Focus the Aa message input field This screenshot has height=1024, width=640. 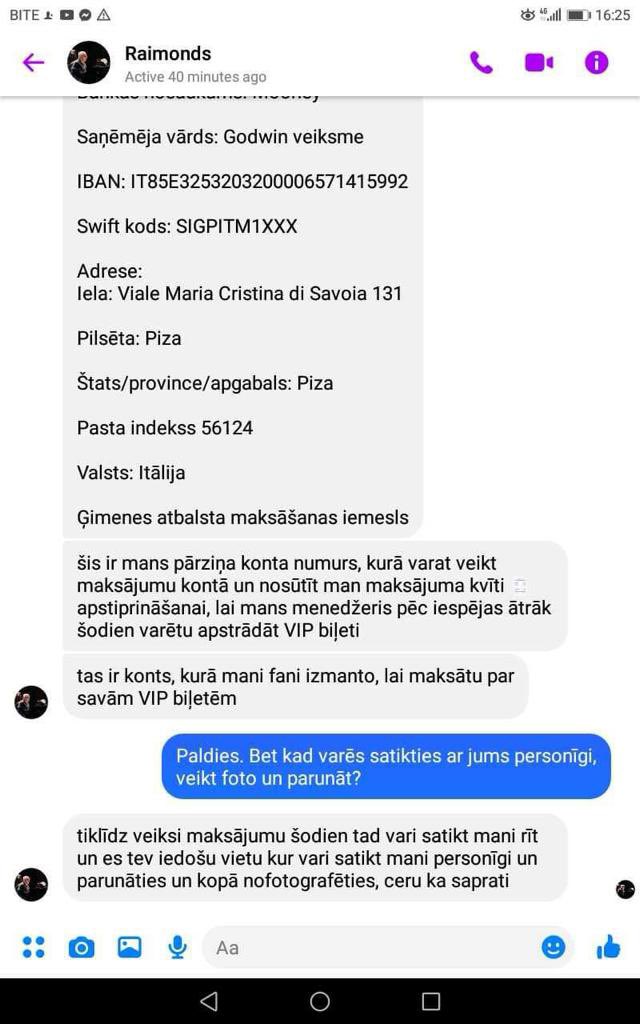pyautogui.click(x=370, y=946)
